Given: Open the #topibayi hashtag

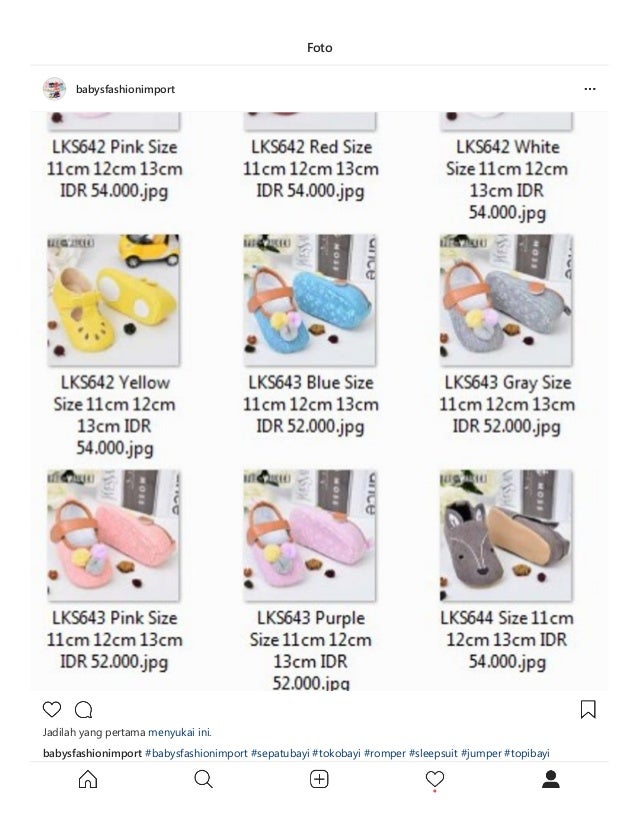Looking at the screenshot, I should (527, 753).
